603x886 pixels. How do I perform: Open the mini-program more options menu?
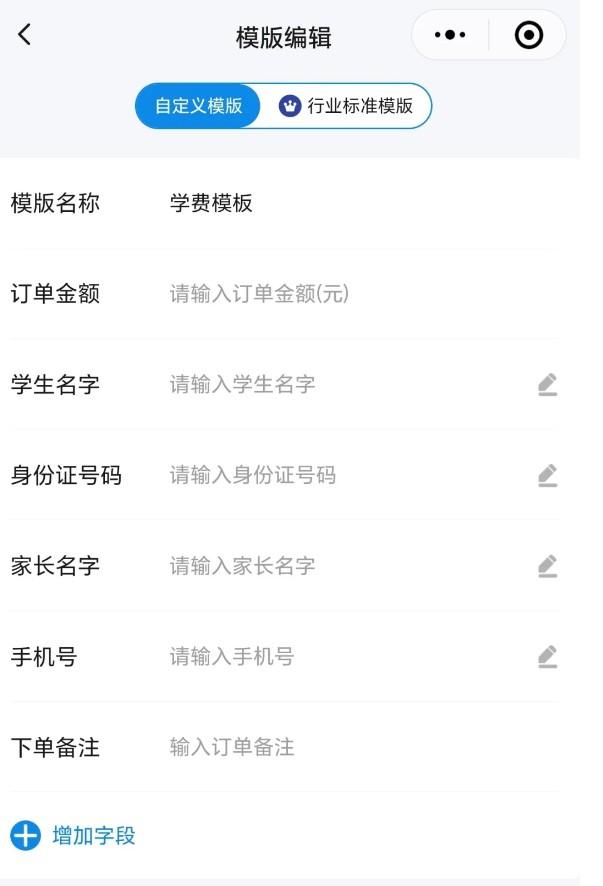click(x=450, y=36)
